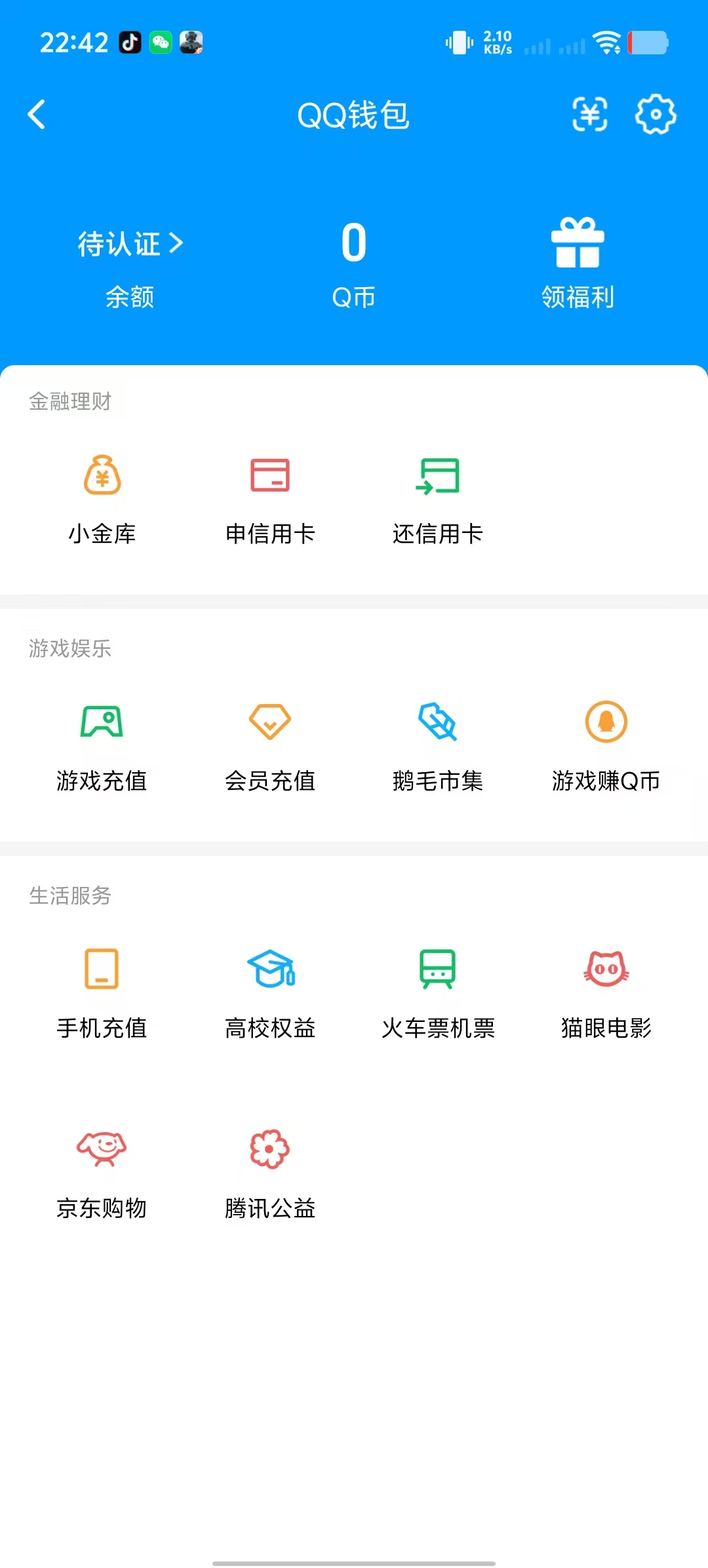Screen dimensions: 708x1568
Task: Open 京东购物 JD shopping
Action: [102, 1173]
